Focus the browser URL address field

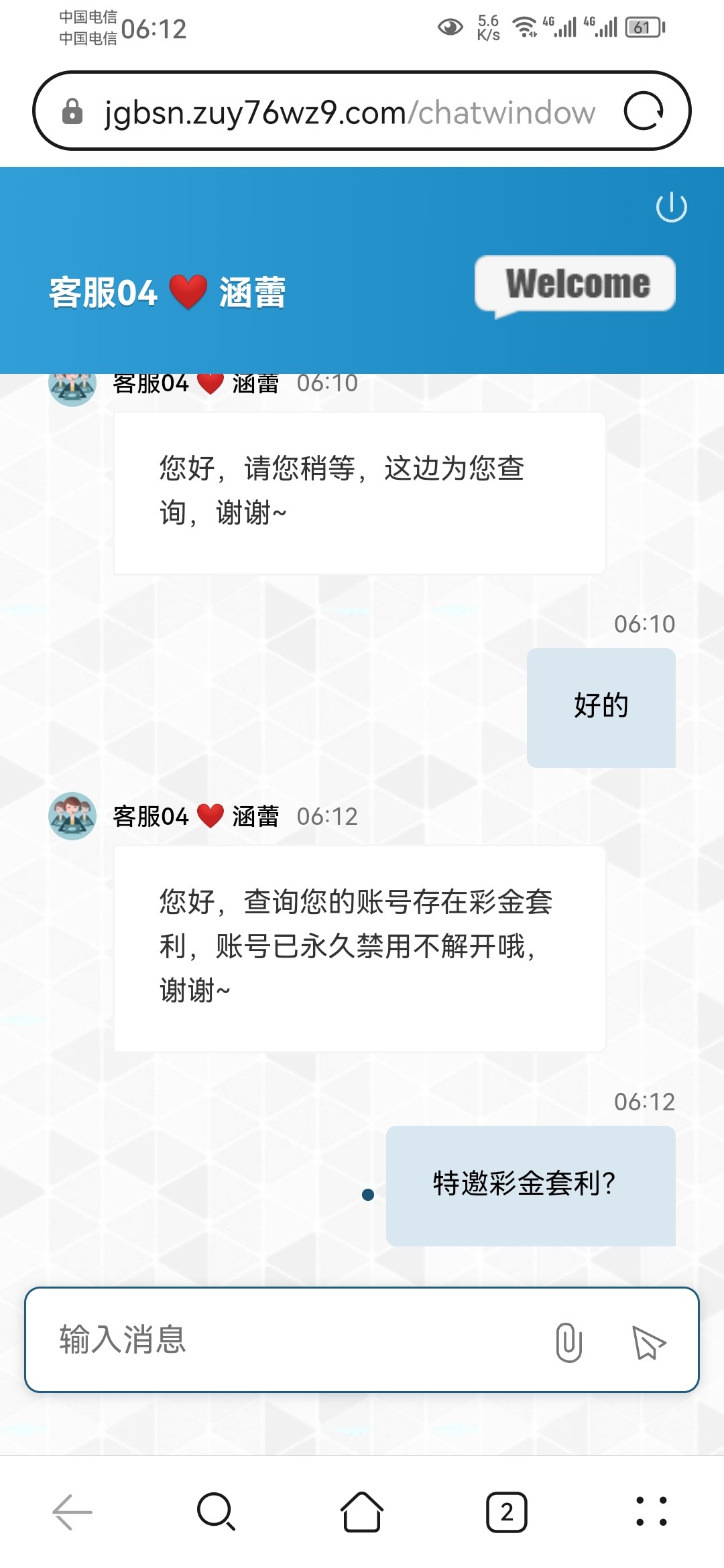click(349, 113)
